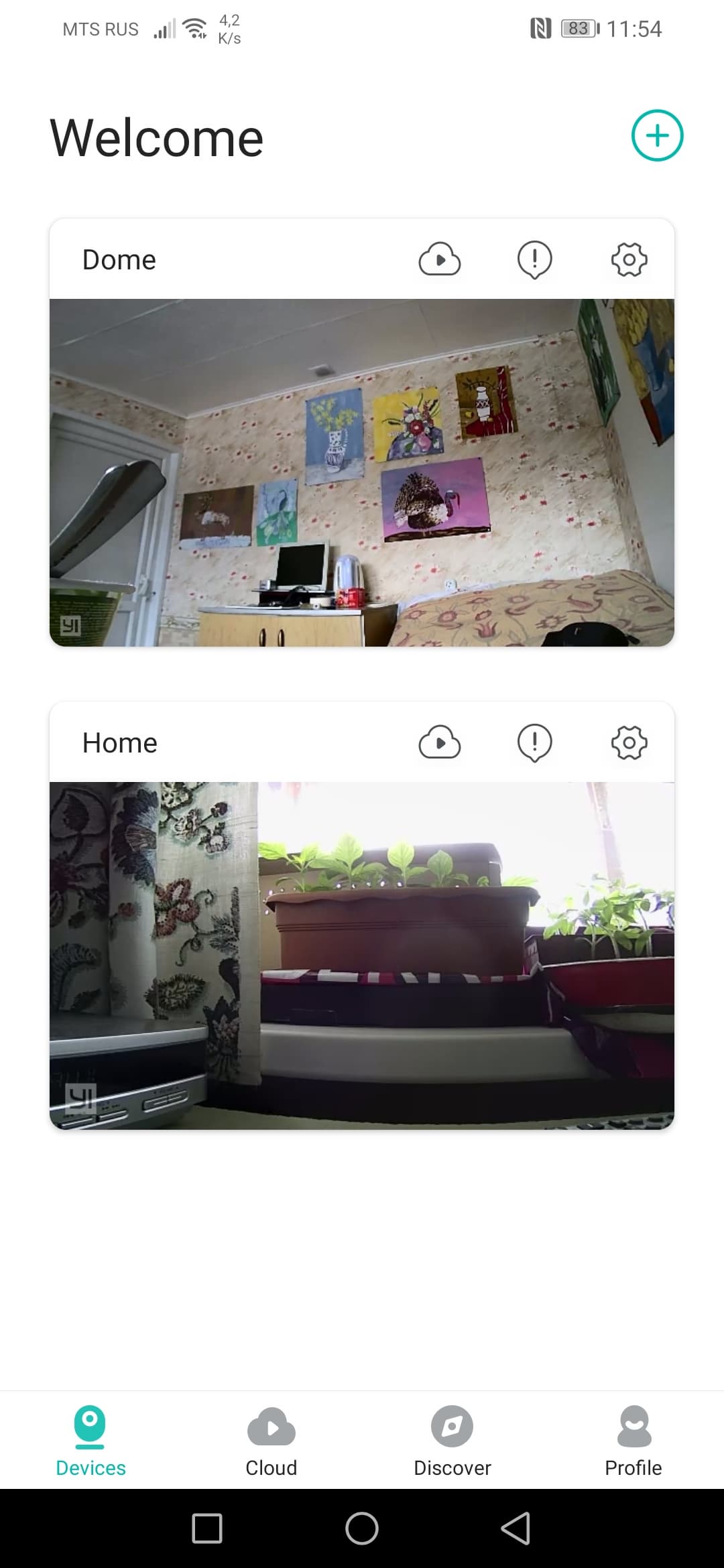The image size is (724, 1568).
Task: Switch to the Profile tab
Action: tap(633, 1441)
